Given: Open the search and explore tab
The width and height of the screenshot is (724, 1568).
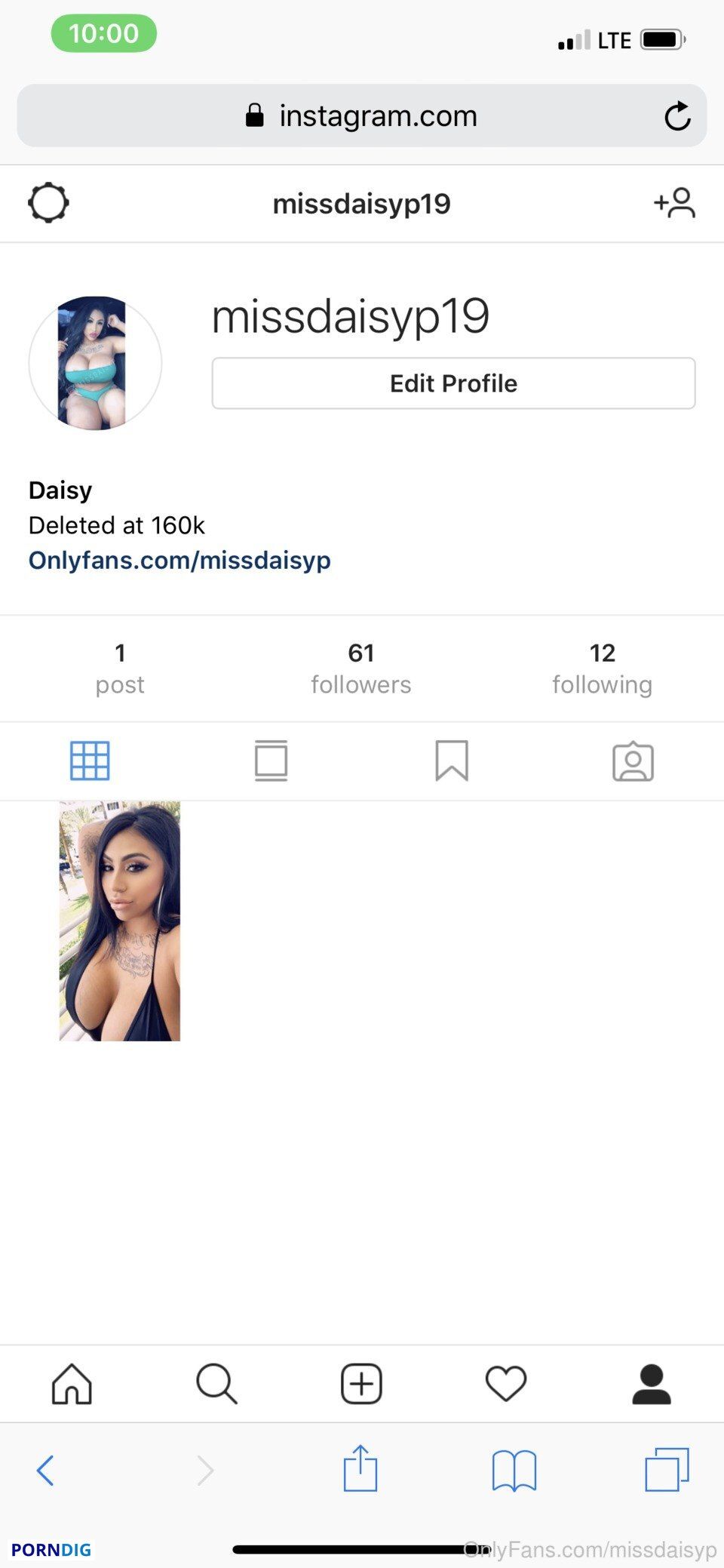Looking at the screenshot, I should pos(216,1384).
